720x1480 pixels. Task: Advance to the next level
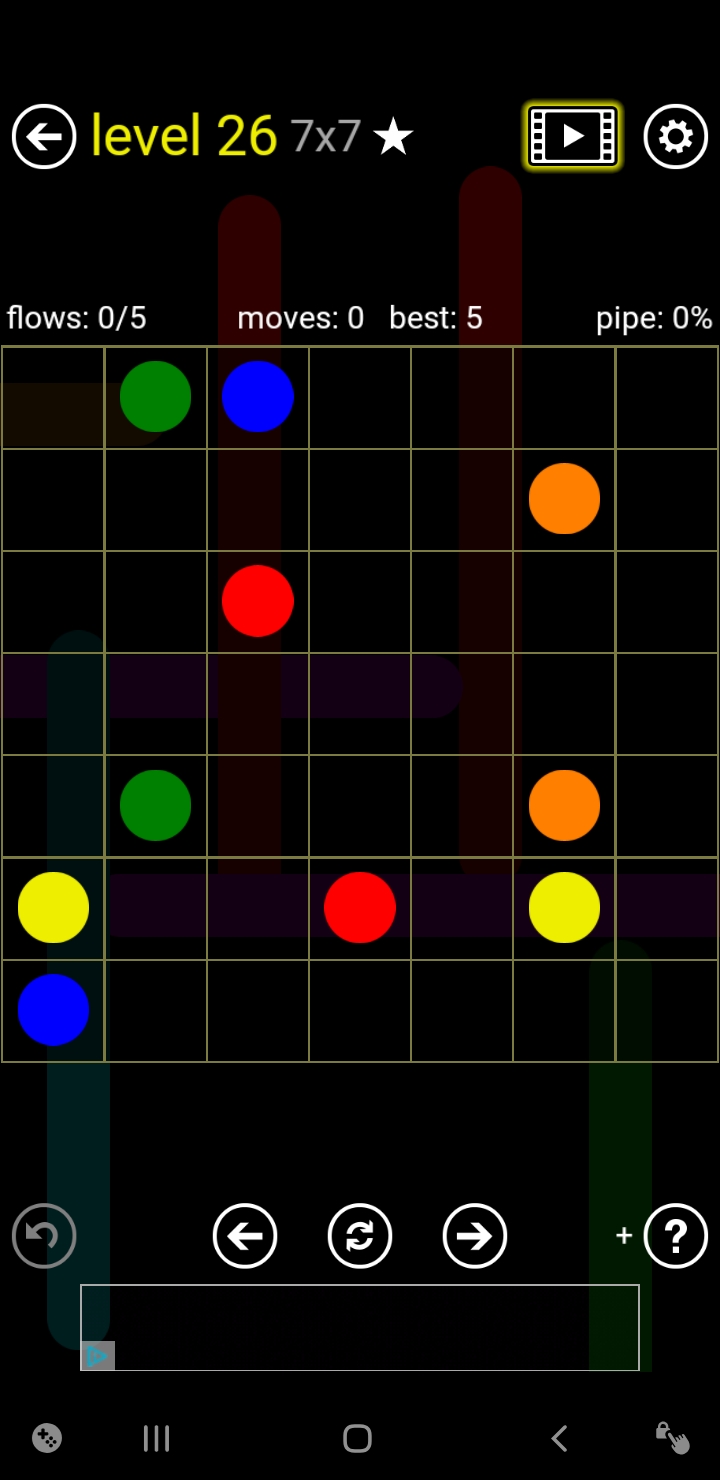tap(475, 1236)
